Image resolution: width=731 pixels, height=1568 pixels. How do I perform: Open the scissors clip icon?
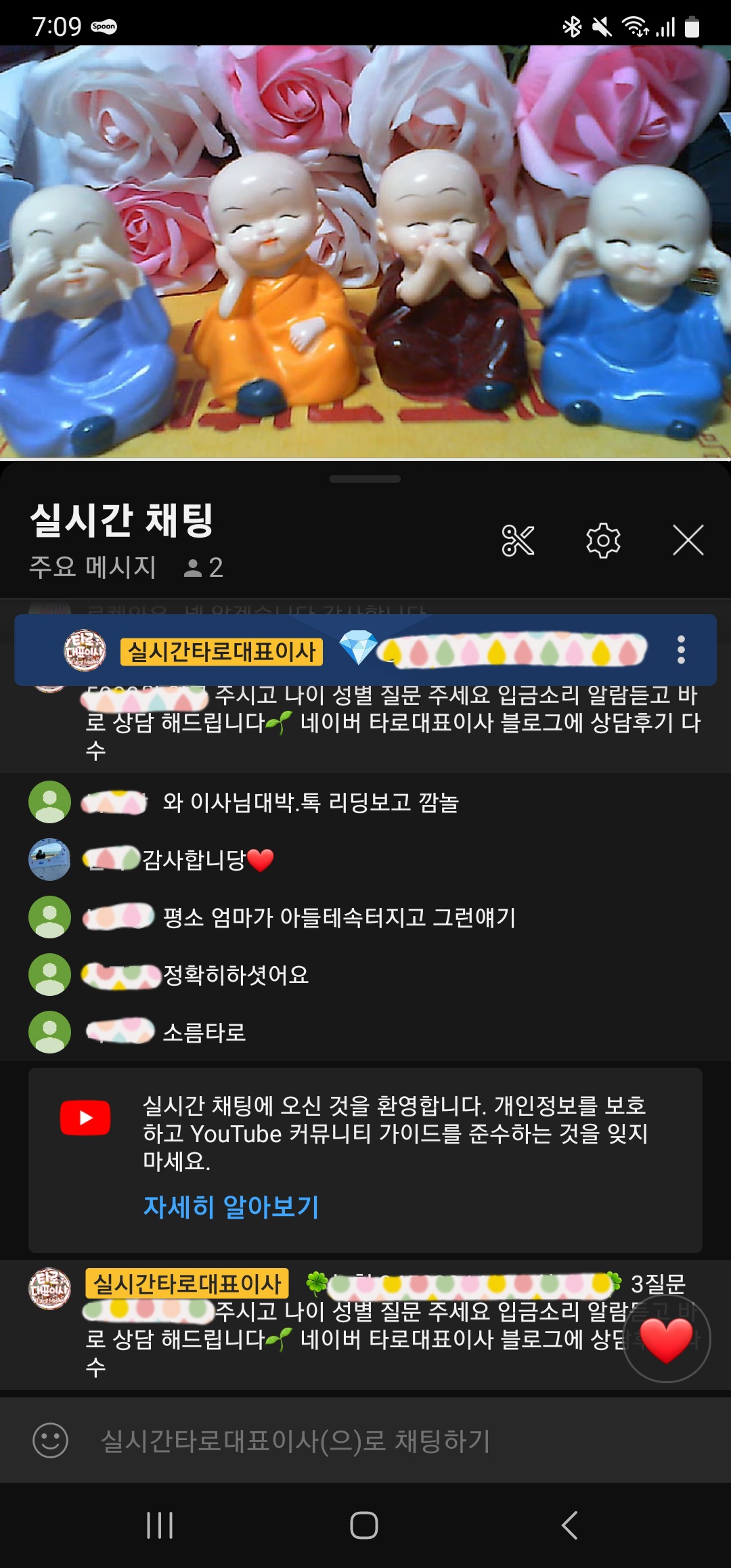[518, 540]
